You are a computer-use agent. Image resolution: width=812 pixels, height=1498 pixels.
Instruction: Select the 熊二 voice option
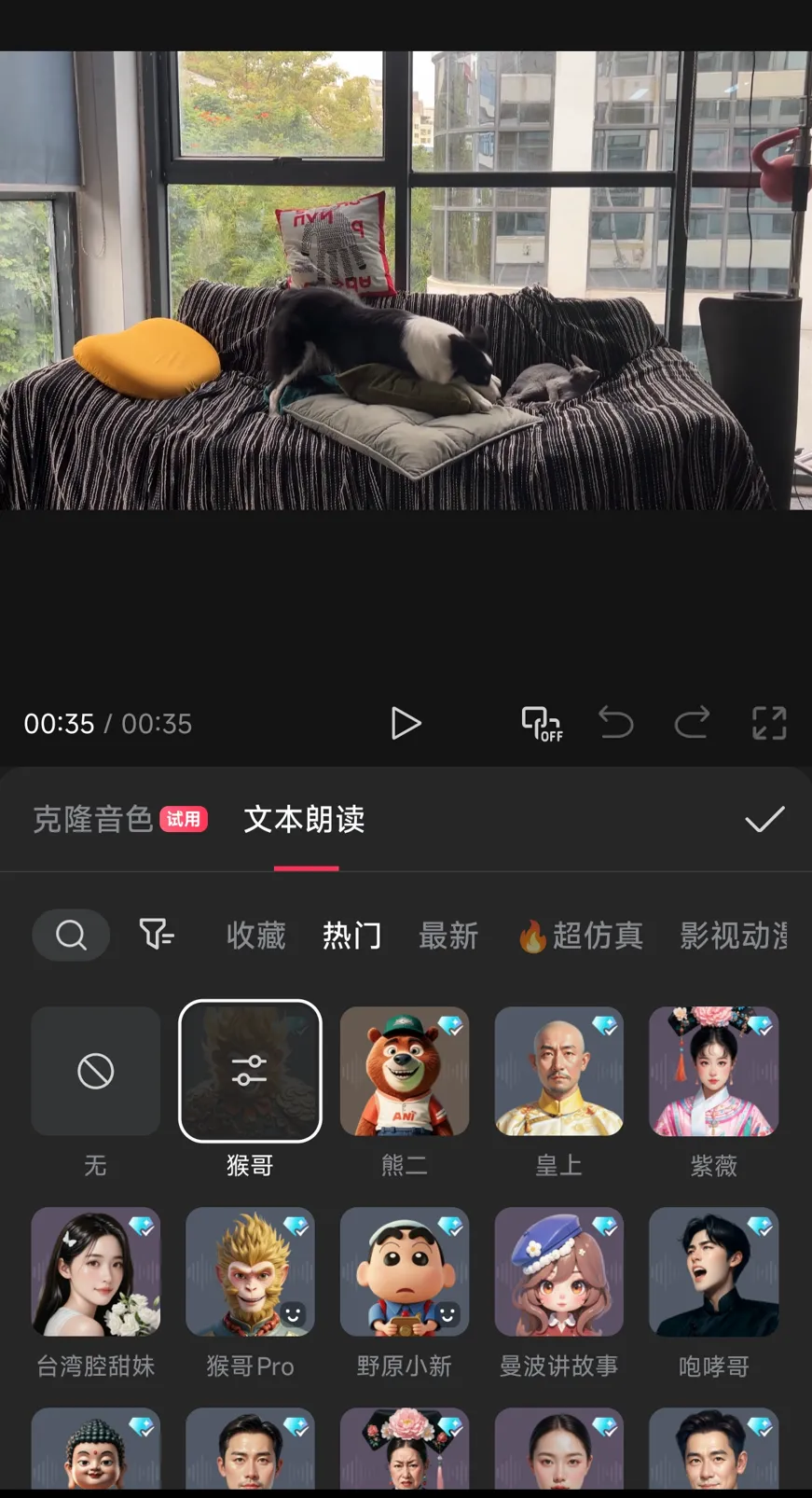tap(405, 1071)
